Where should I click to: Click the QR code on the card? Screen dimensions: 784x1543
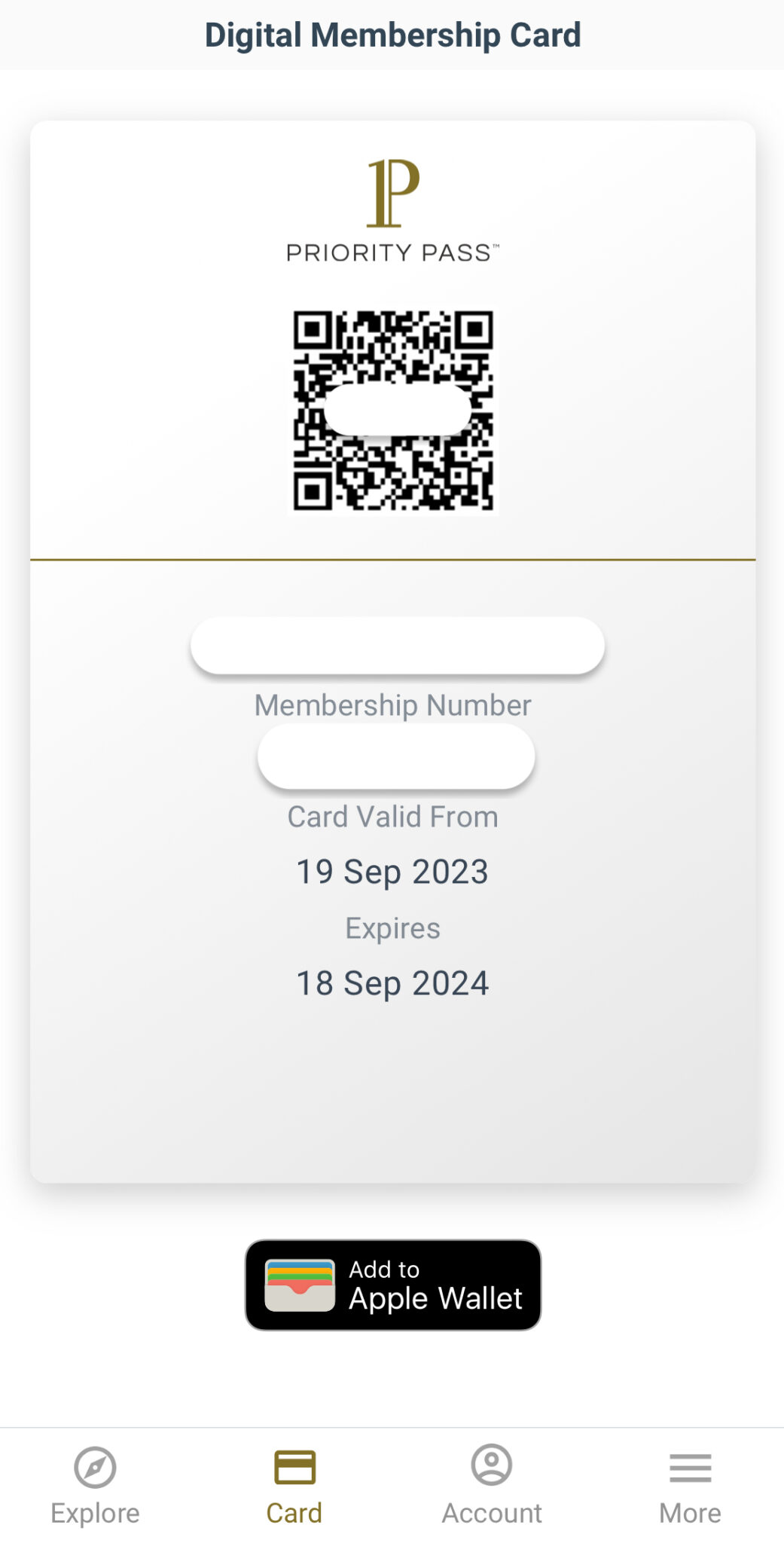point(392,411)
